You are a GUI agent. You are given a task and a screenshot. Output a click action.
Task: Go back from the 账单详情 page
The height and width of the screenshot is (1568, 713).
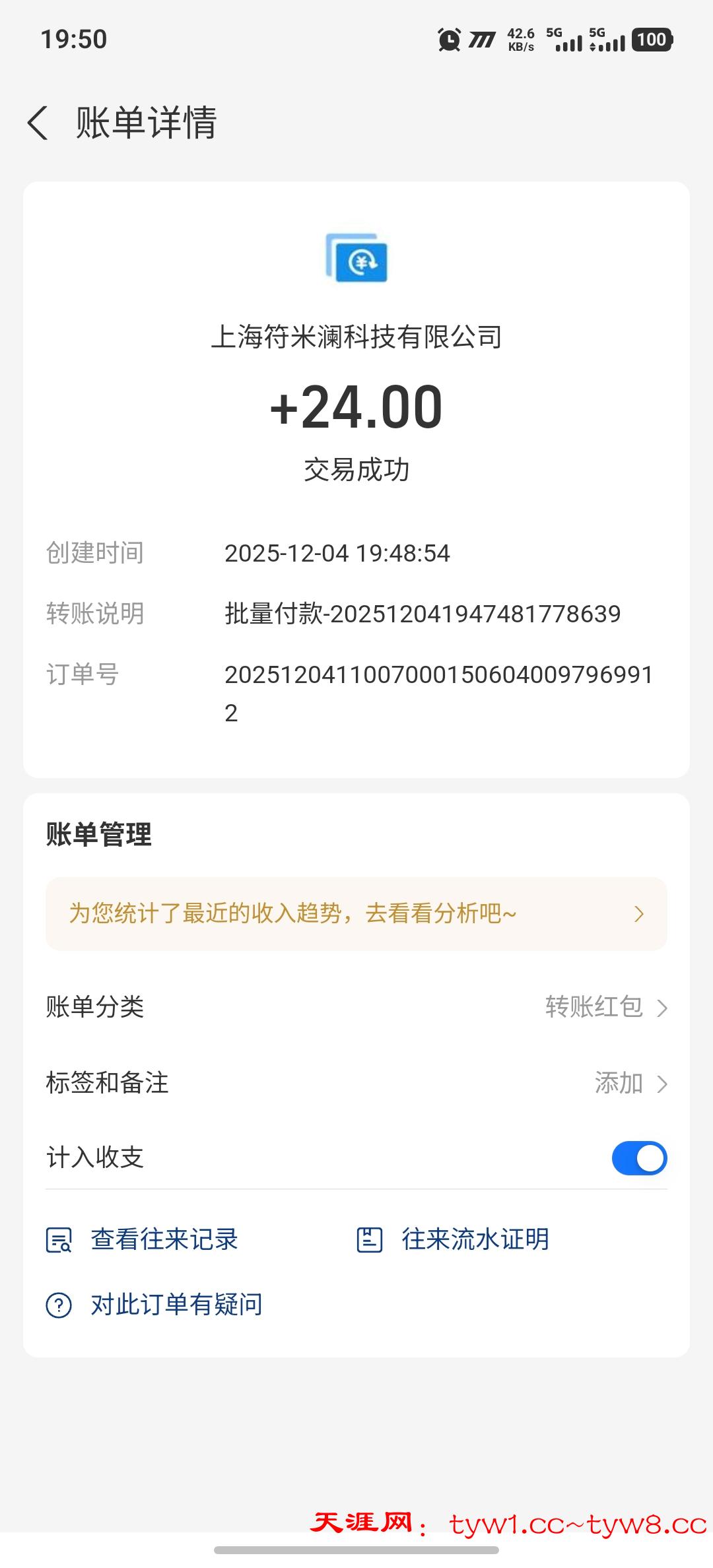[x=38, y=123]
